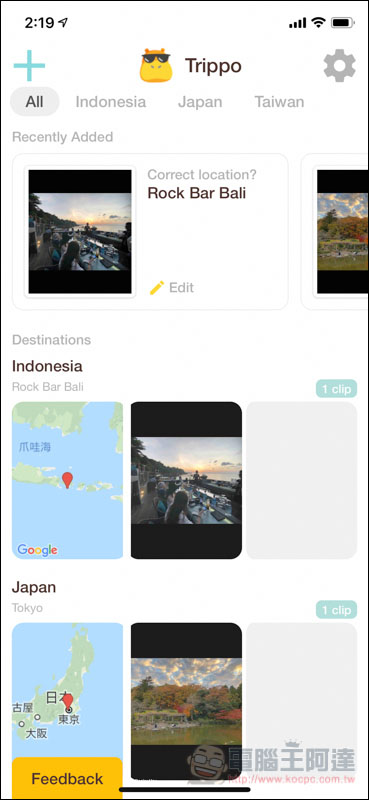Select the All filter tab
Screen dimensions: 369x800
pyautogui.click(x=35, y=102)
